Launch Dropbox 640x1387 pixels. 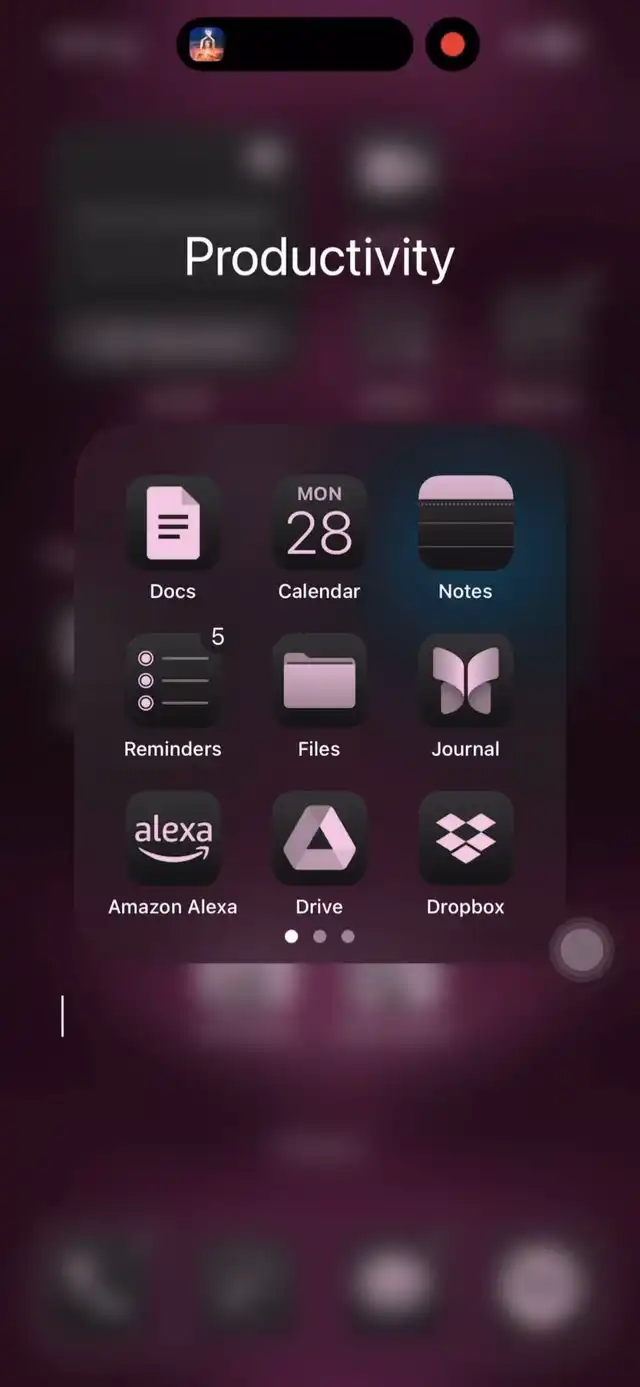(465, 839)
